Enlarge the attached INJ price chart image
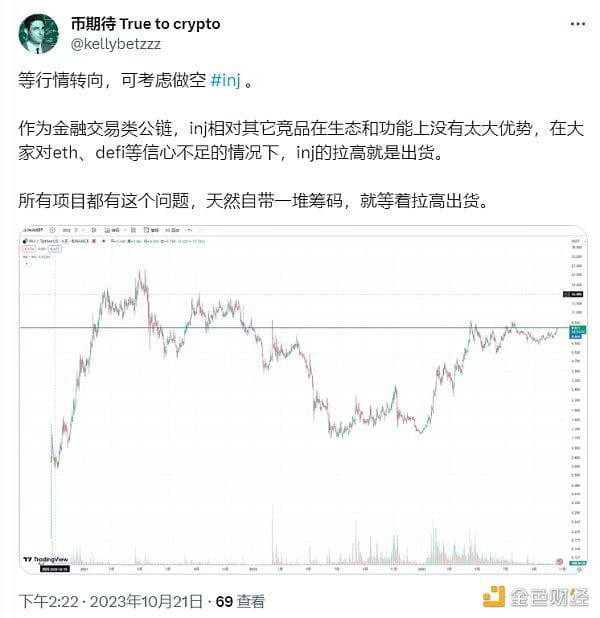Image resolution: width=600 pixels, height=618 pixels. (303, 399)
